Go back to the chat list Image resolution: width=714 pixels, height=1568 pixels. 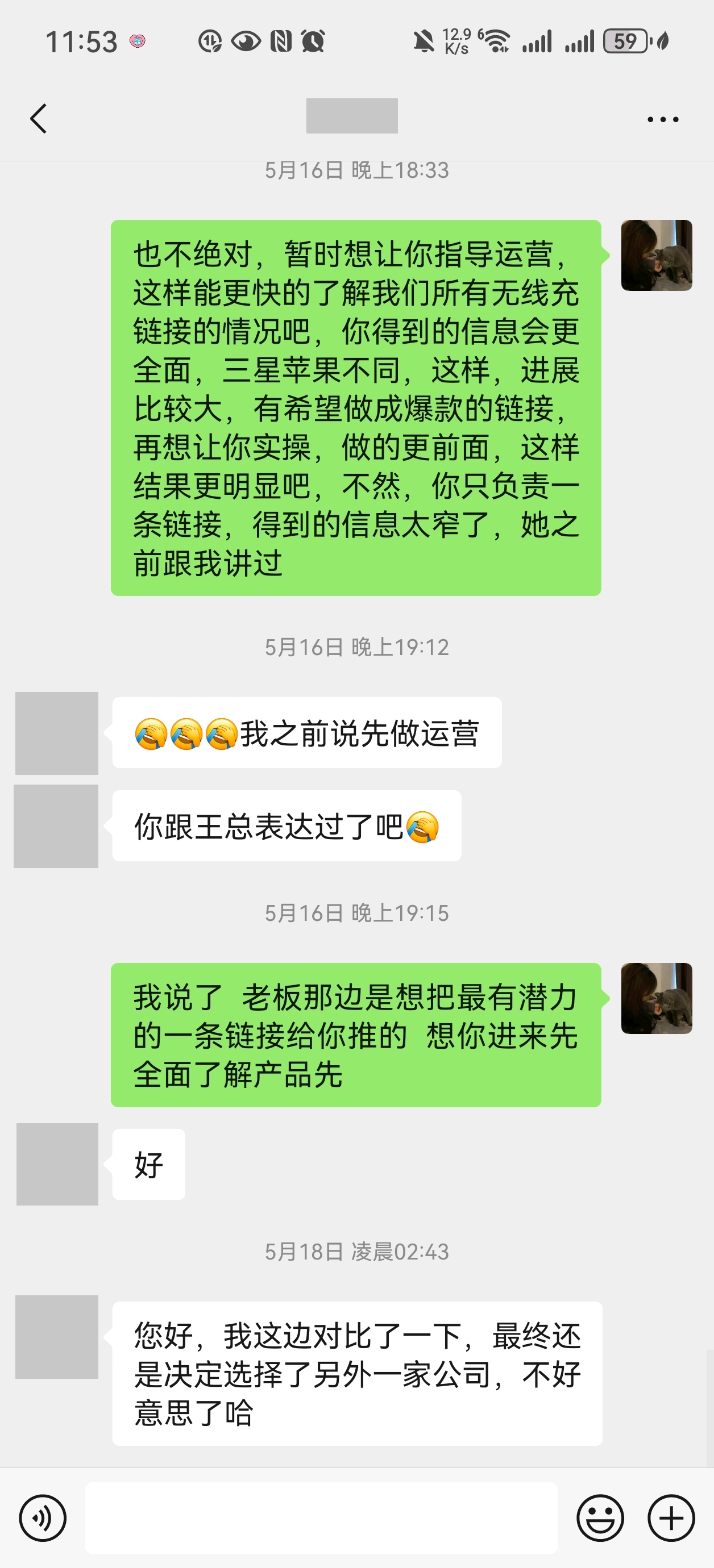pos(38,118)
